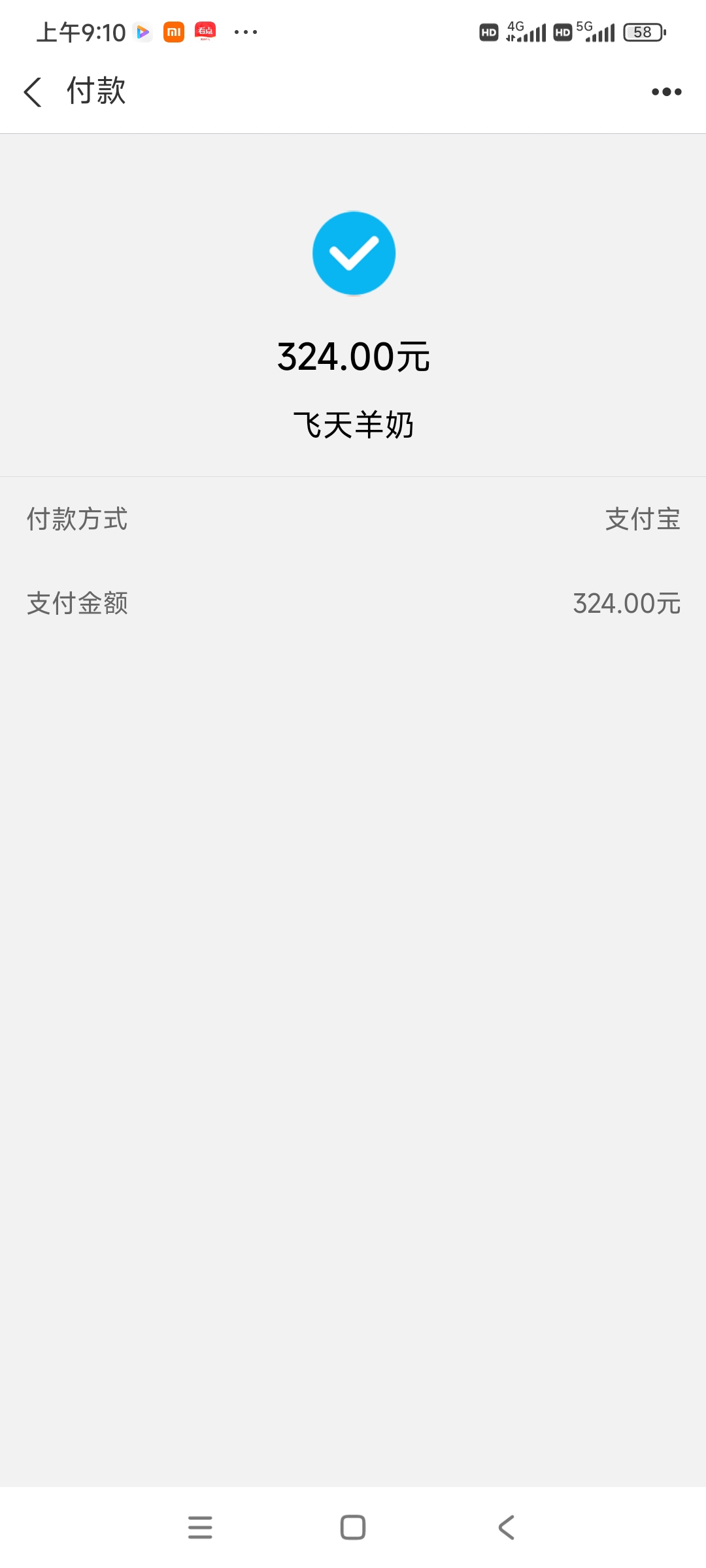Image resolution: width=706 pixels, height=1568 pixels.
Task: Tap the system back button
Action: 506,1527
